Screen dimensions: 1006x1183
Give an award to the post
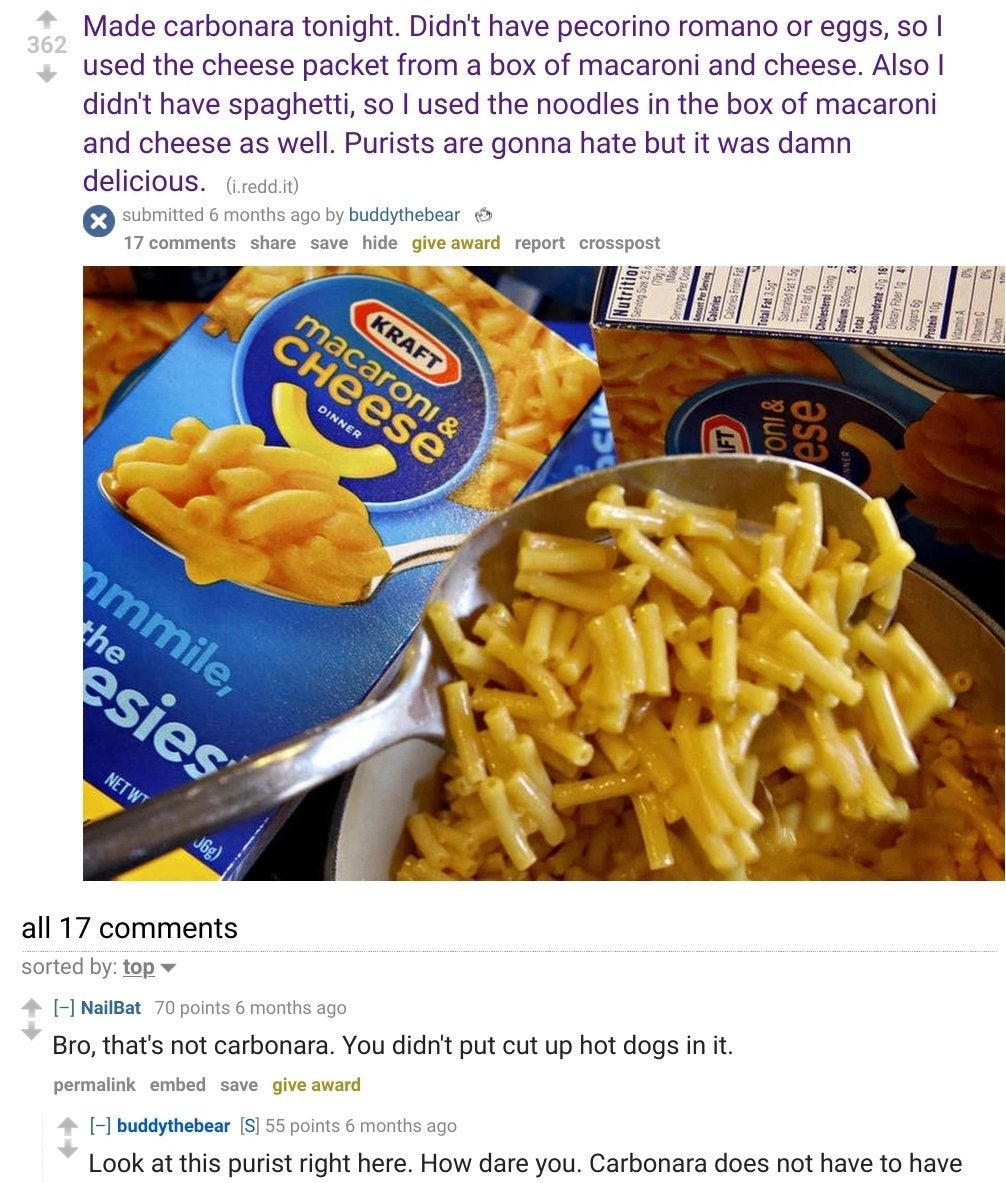click(x=456, y=243)
